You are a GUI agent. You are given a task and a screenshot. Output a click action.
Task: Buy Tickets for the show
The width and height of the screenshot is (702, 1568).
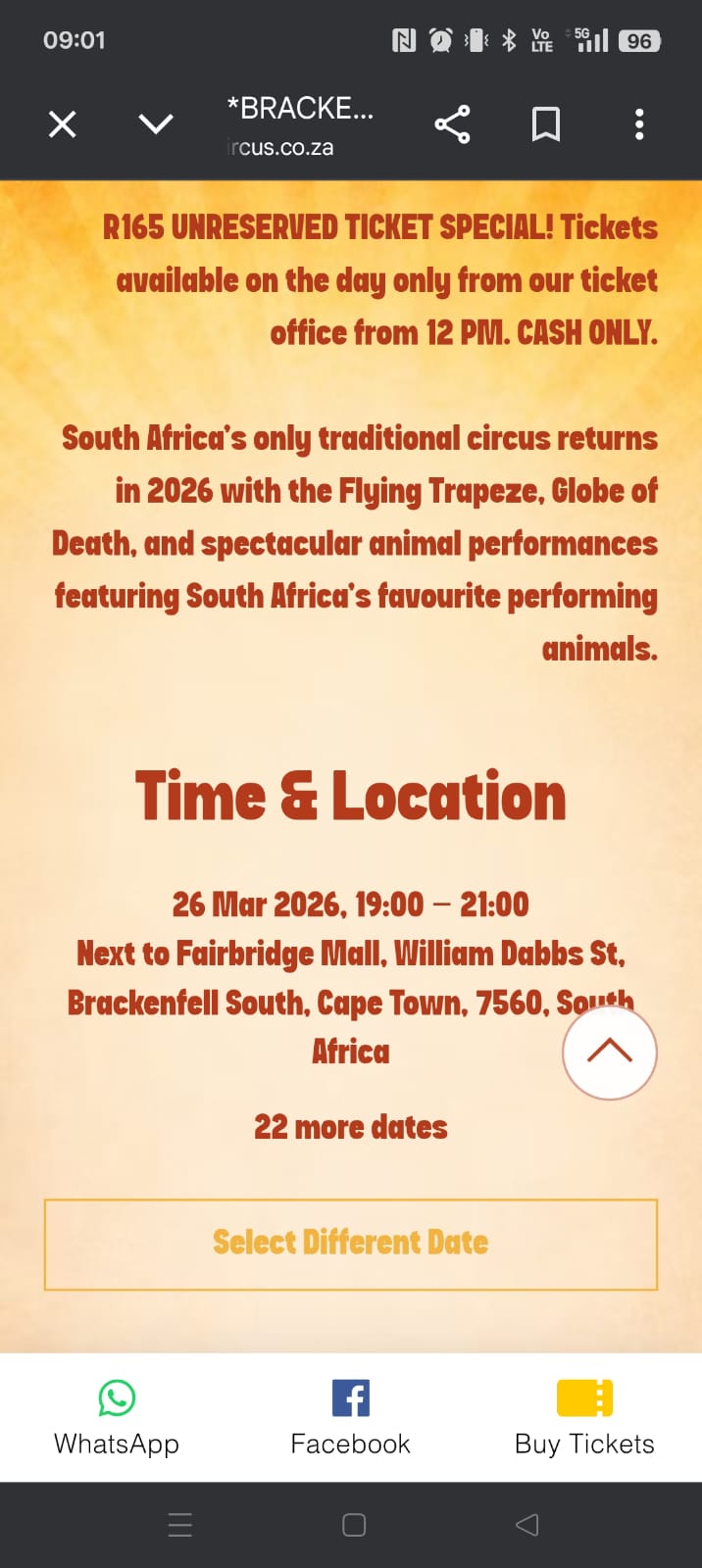[584, 1418]
